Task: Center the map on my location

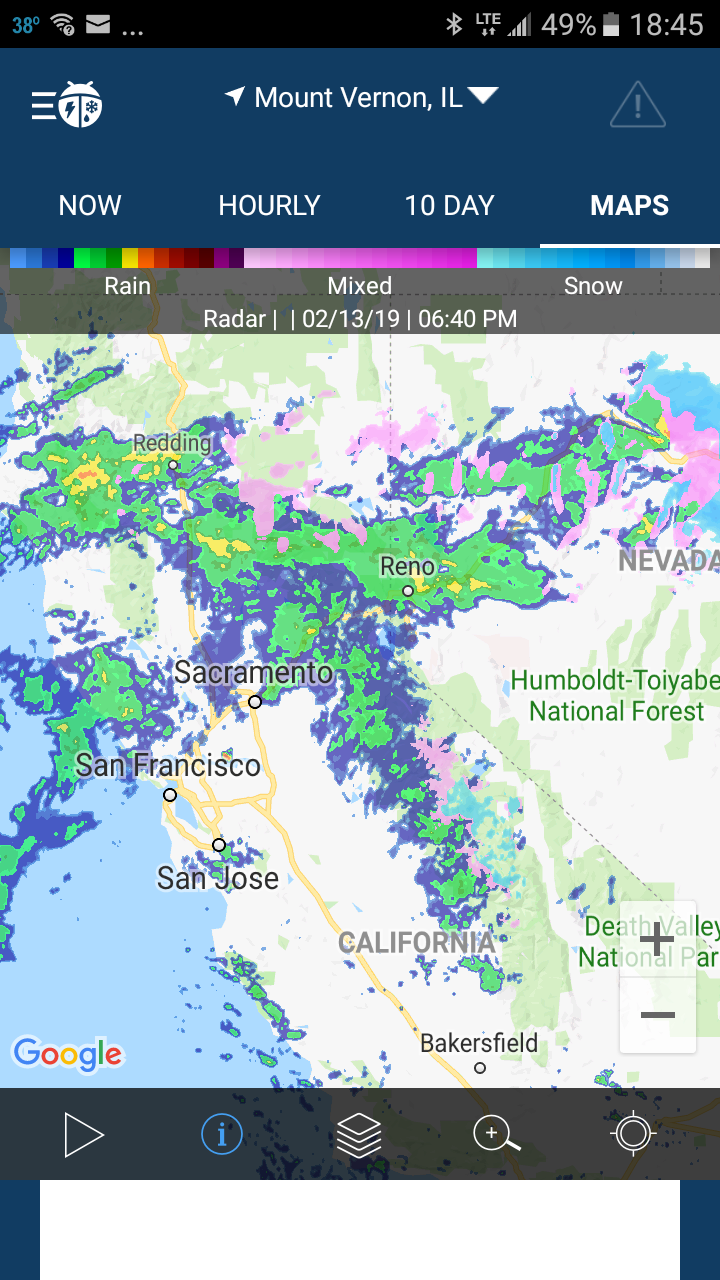Action: coord(633,1135)
